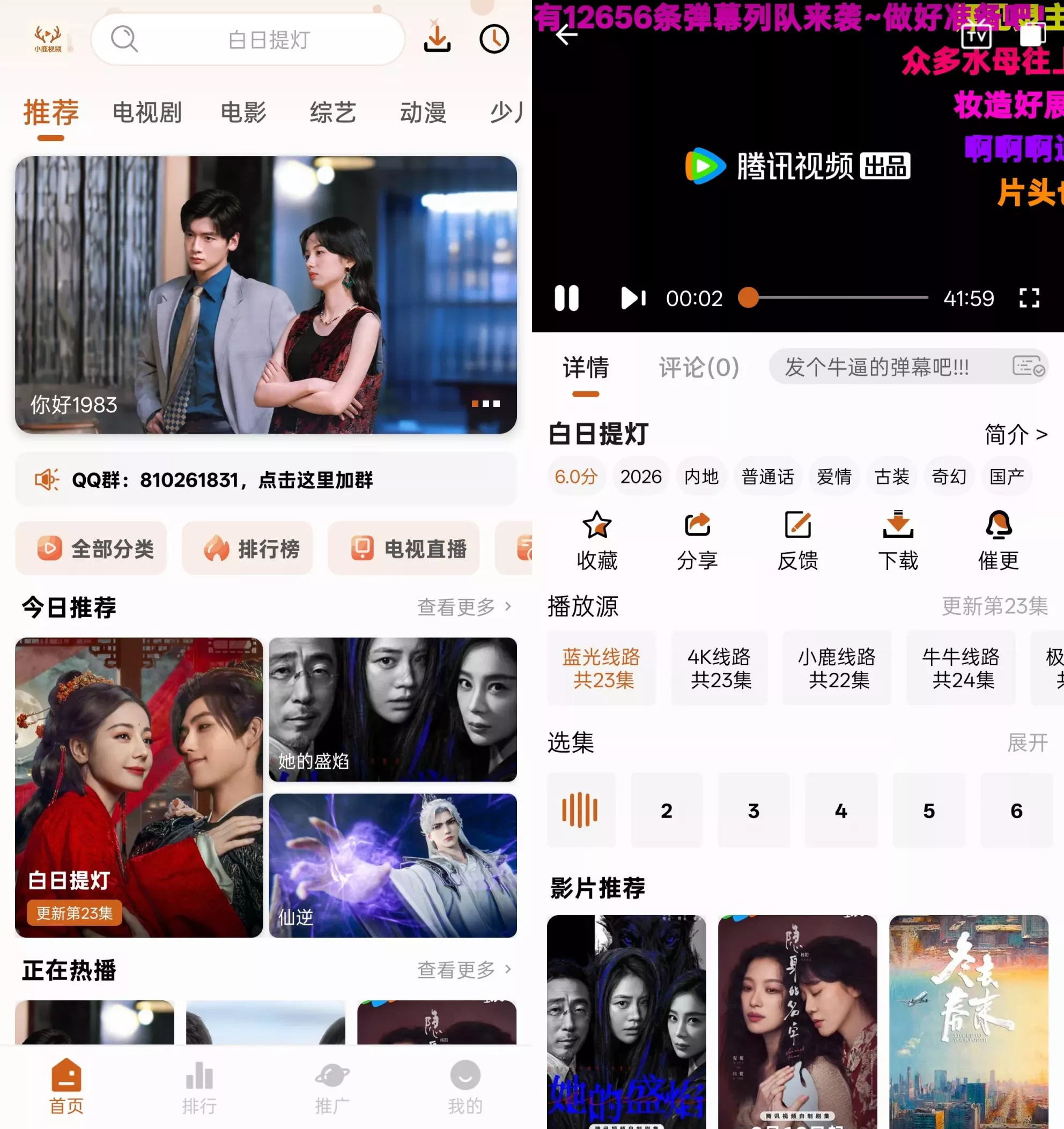1064x1129 pixels.
Task: Open watch history via clock icon
Action: pos(493,39)
